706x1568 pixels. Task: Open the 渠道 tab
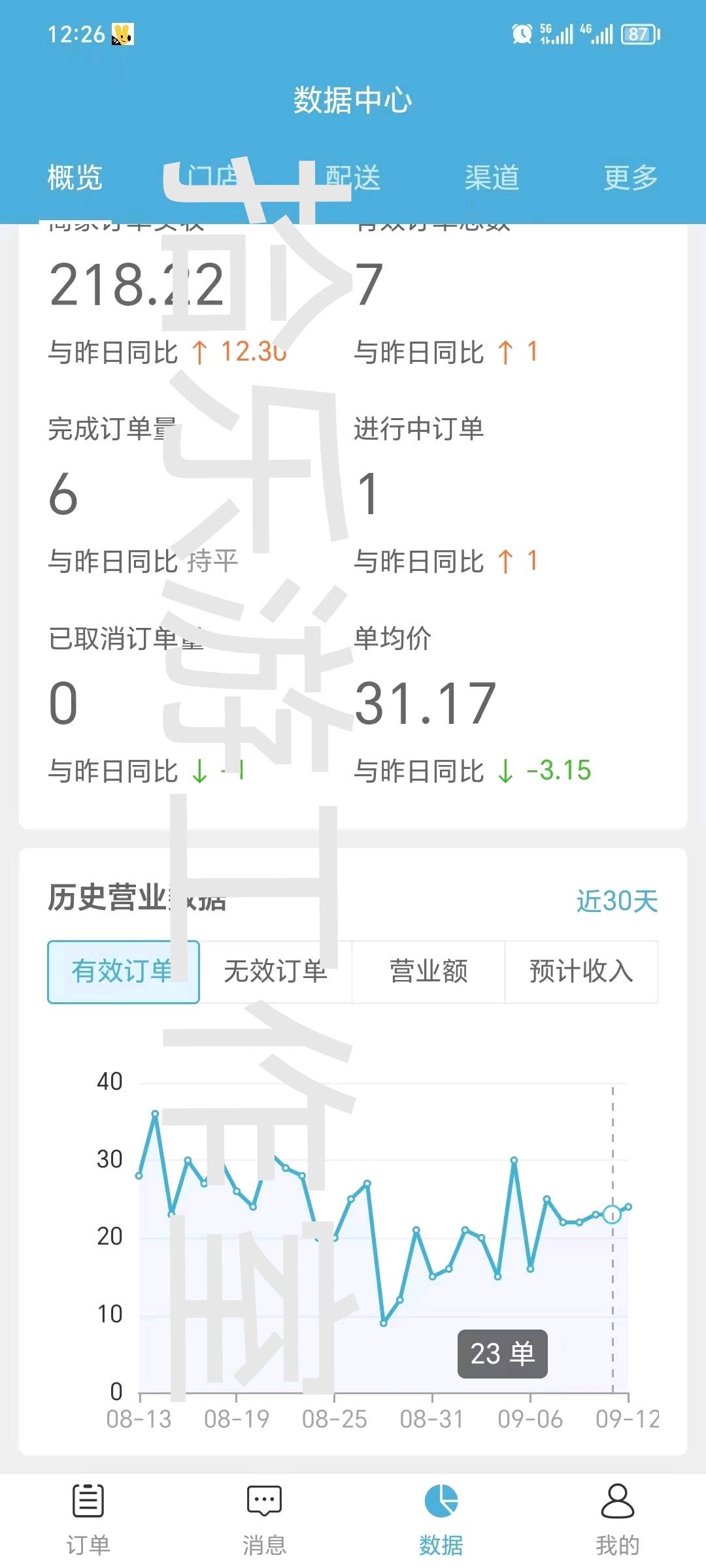[x=492, y=178]
